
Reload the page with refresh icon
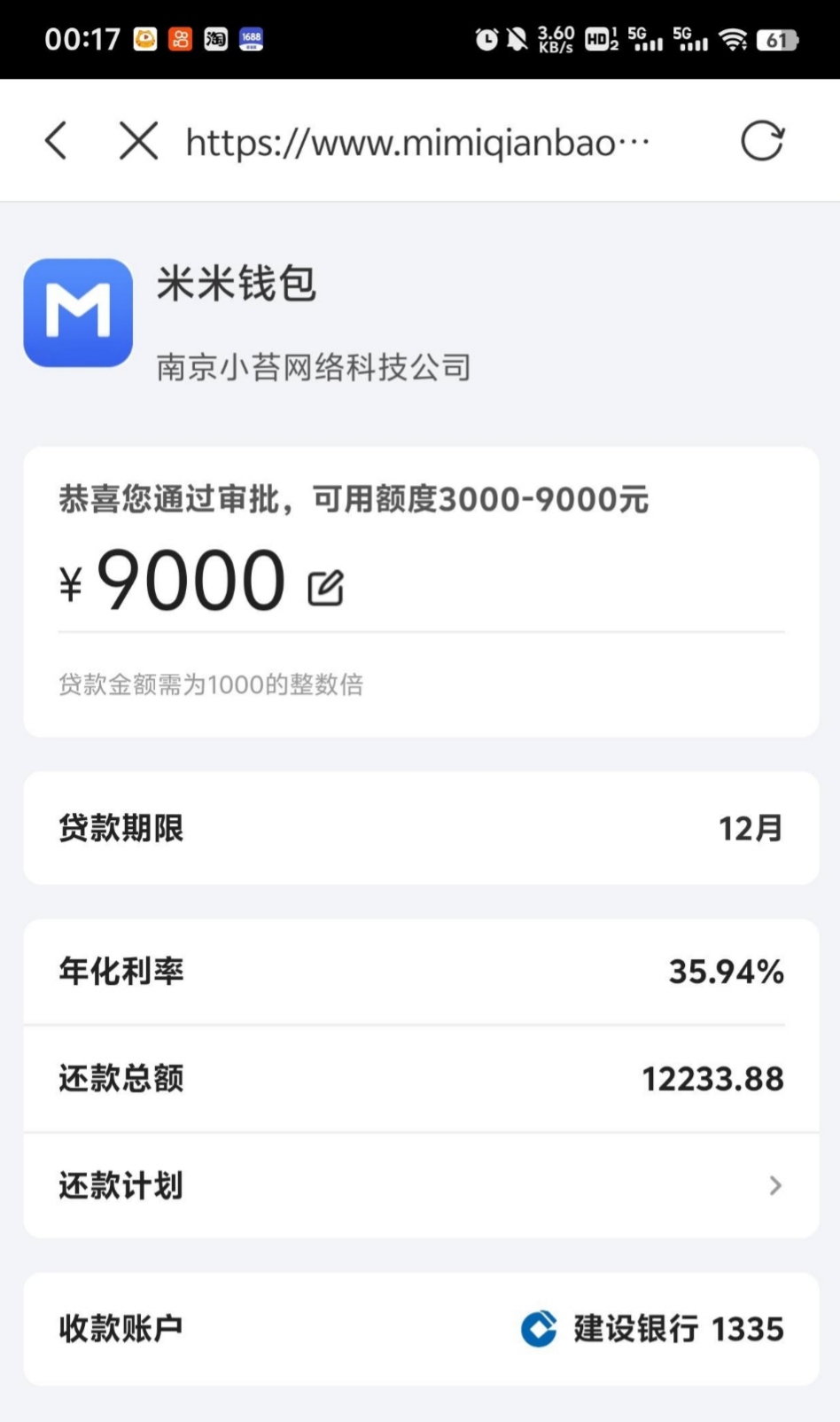pos(762,141)
